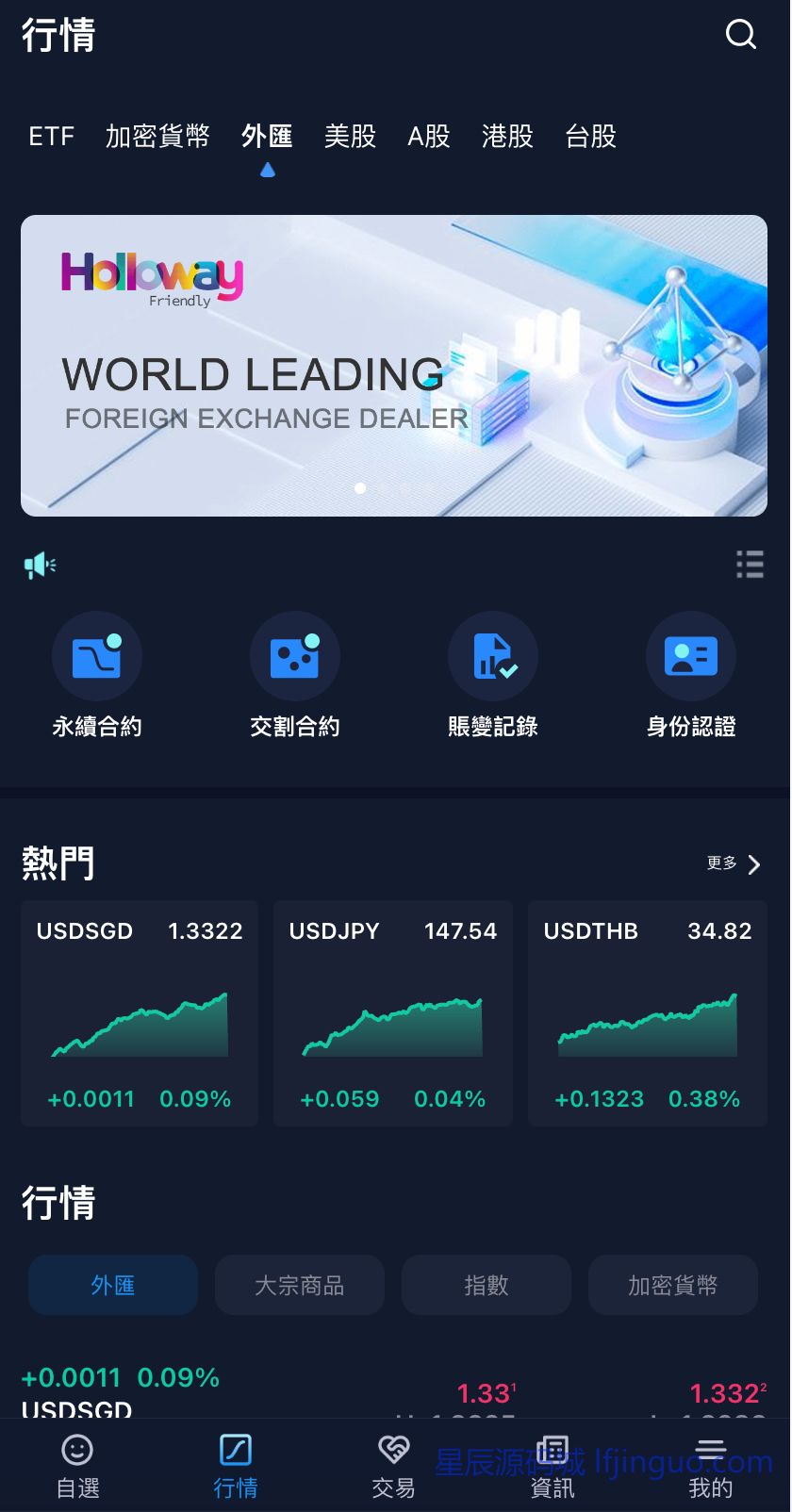Open the search icon
Image resolution: width=792 pixels, height=1512 pixels.
tap(741, 35)
